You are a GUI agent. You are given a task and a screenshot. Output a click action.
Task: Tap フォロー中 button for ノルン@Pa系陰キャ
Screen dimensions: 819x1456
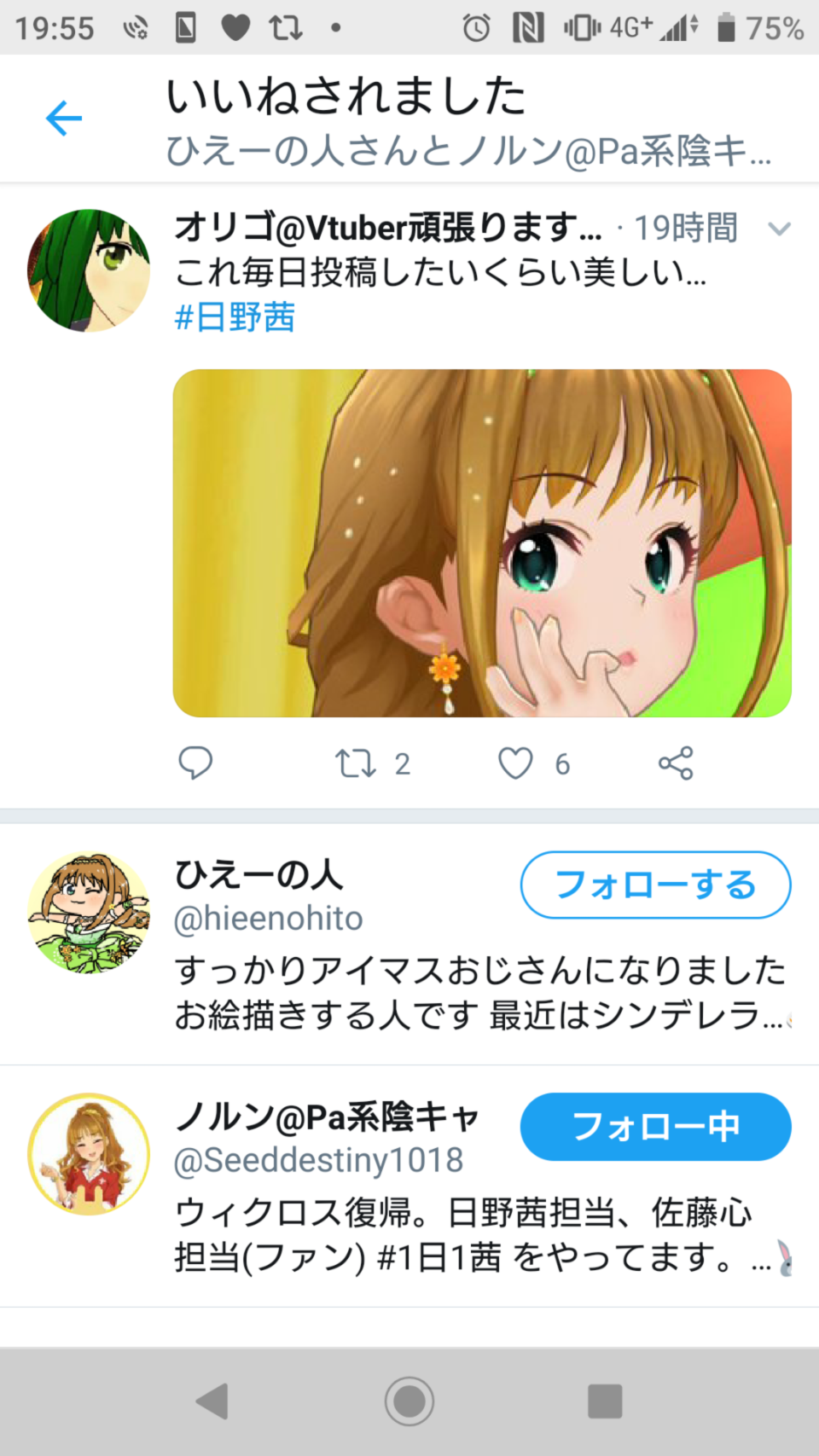point(655,1127)
